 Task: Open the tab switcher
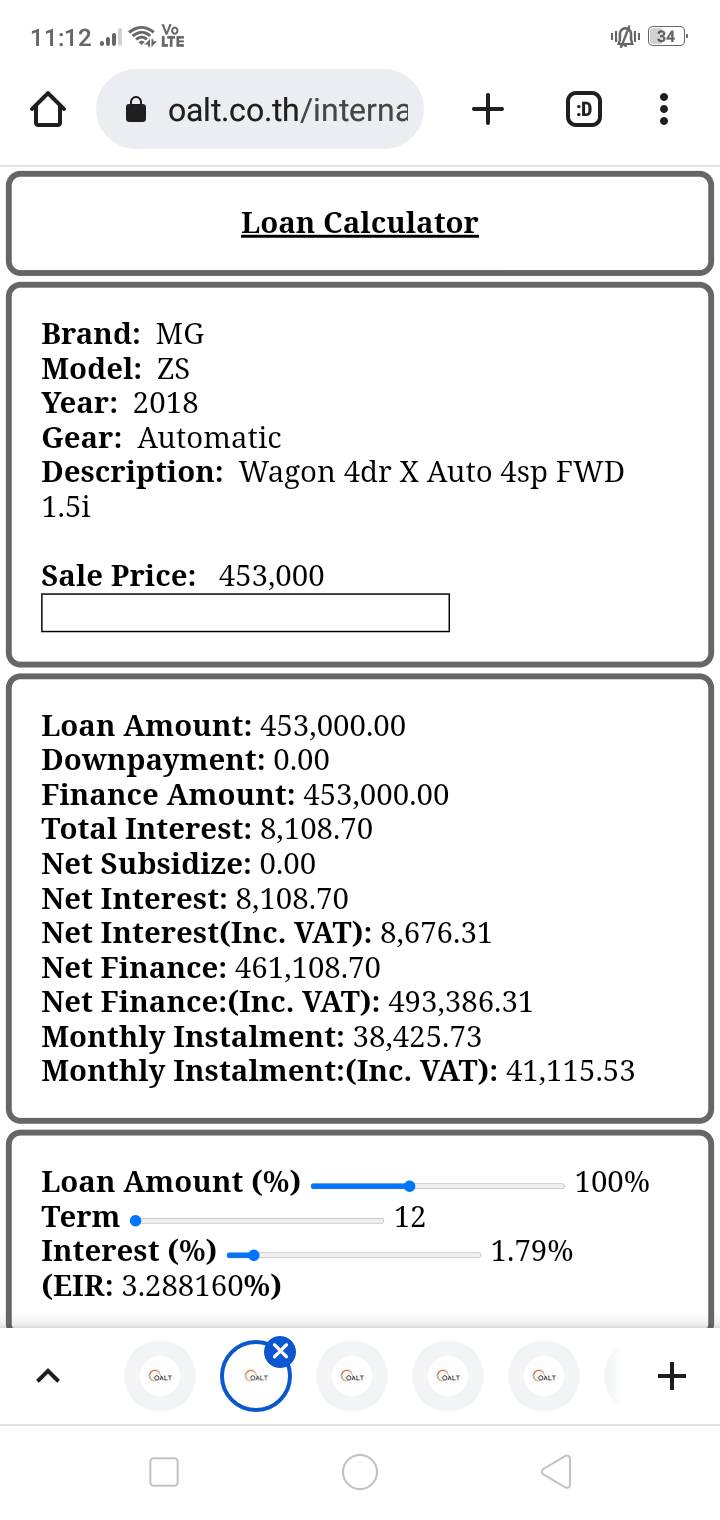click(584, 109)
